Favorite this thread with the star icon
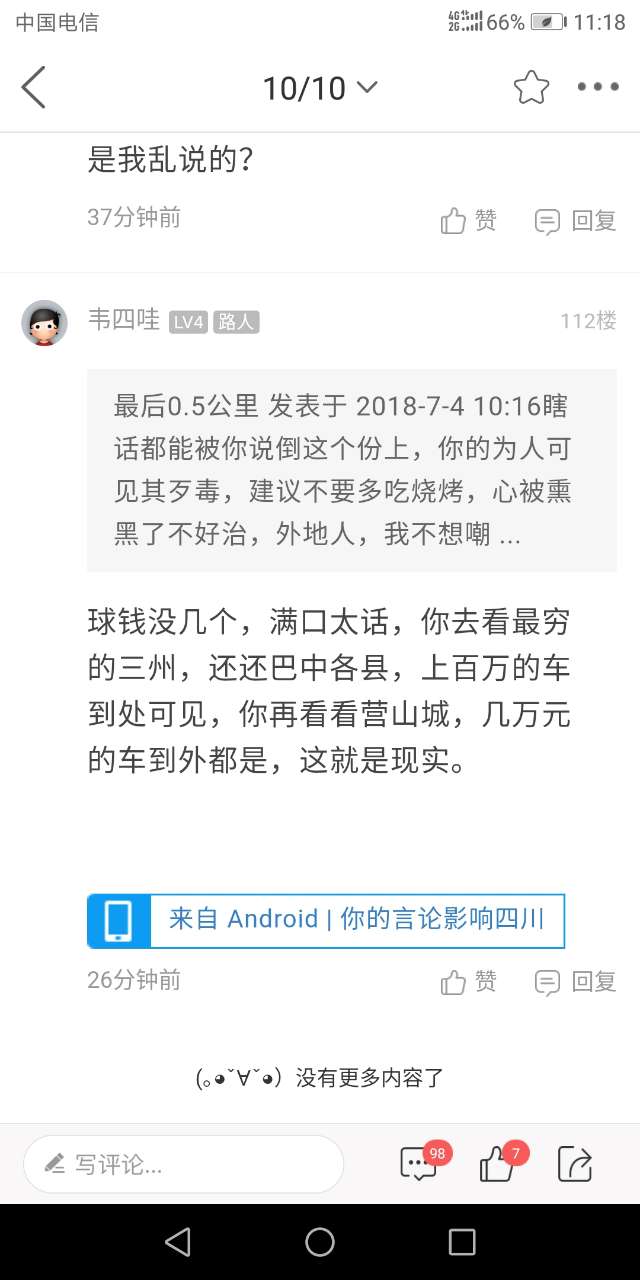640x1280 pixels. click(531, 88)
